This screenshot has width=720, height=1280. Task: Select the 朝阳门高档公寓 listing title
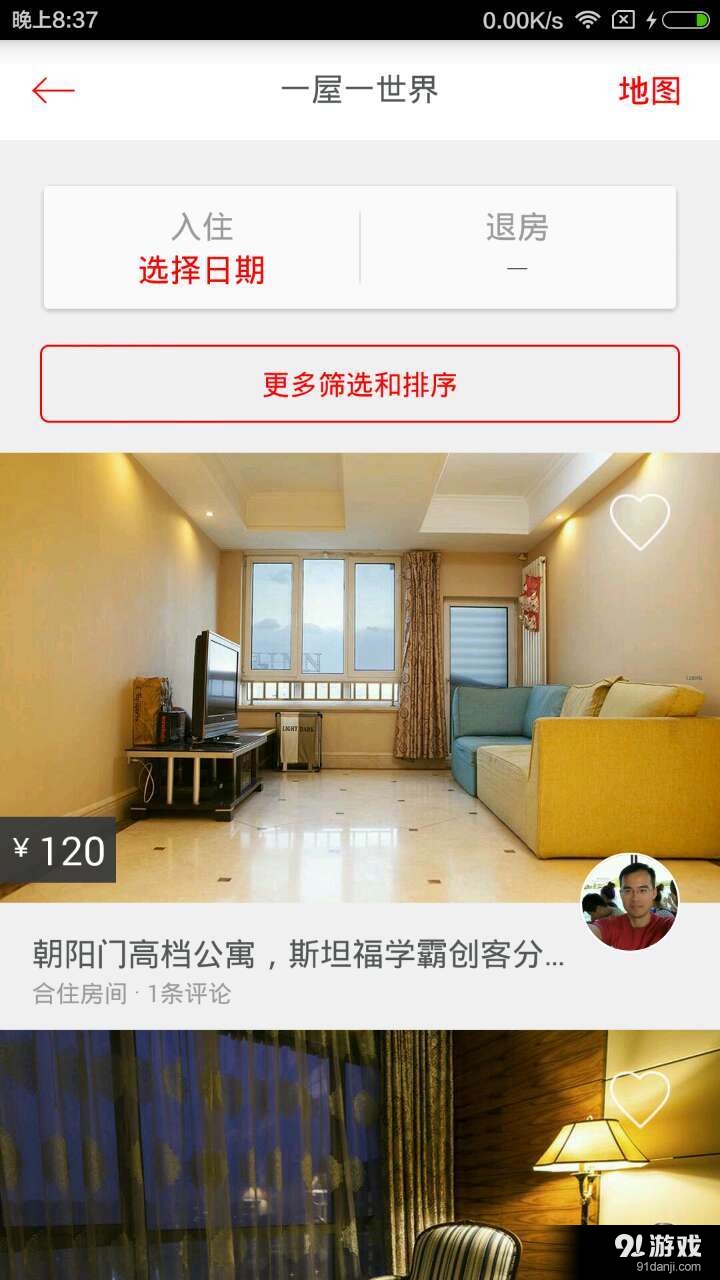point(298,955)
